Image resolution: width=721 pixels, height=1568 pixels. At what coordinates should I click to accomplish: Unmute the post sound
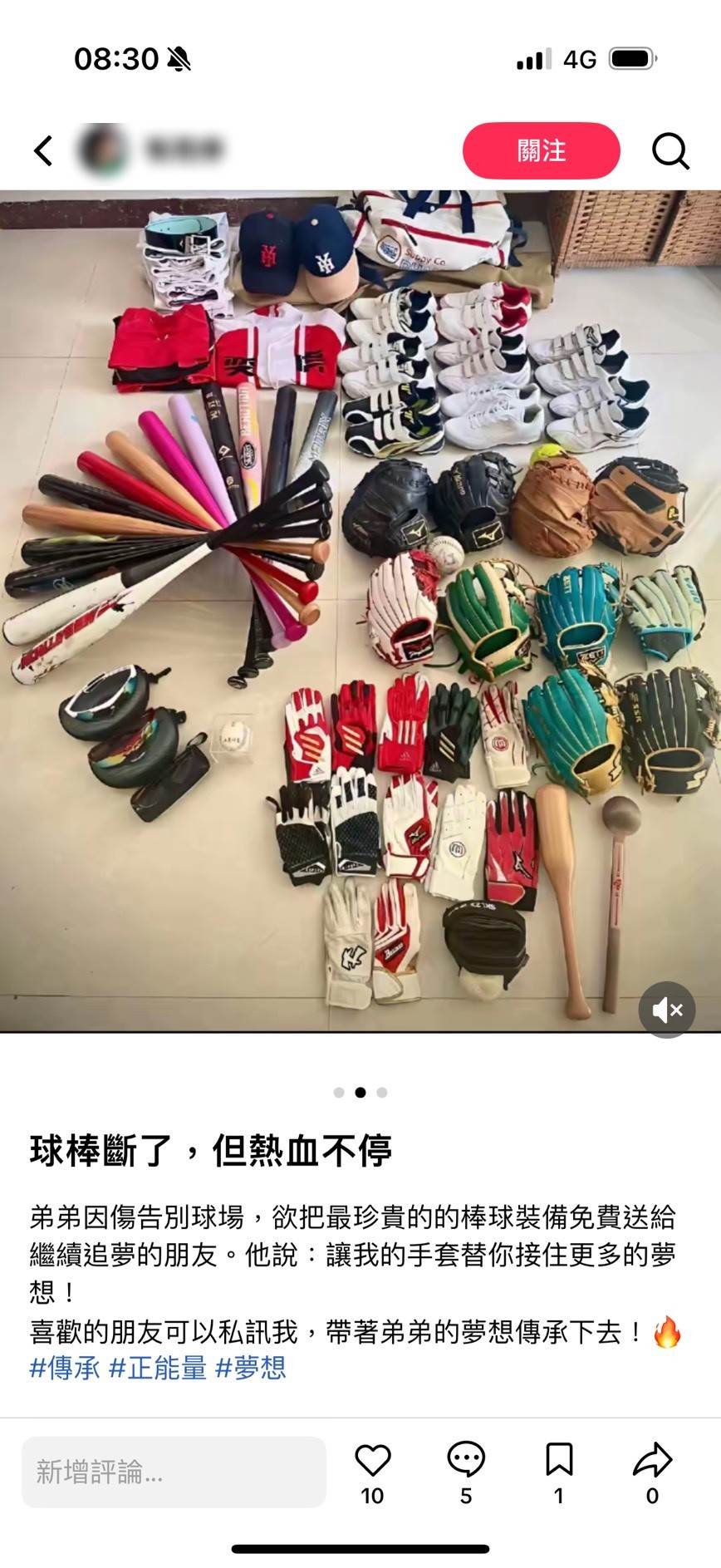click(x=666, y=1010)
